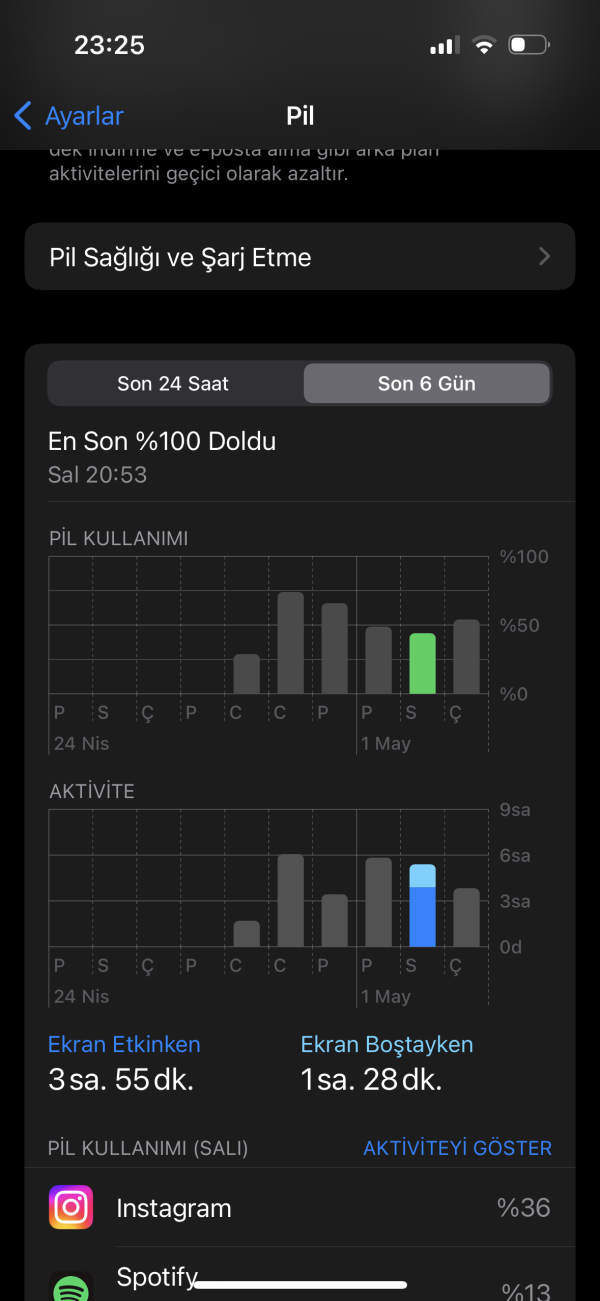Select the green battery usage bar
The height and width of the screenshot is (1301, 600).
[x=422, y=663]
